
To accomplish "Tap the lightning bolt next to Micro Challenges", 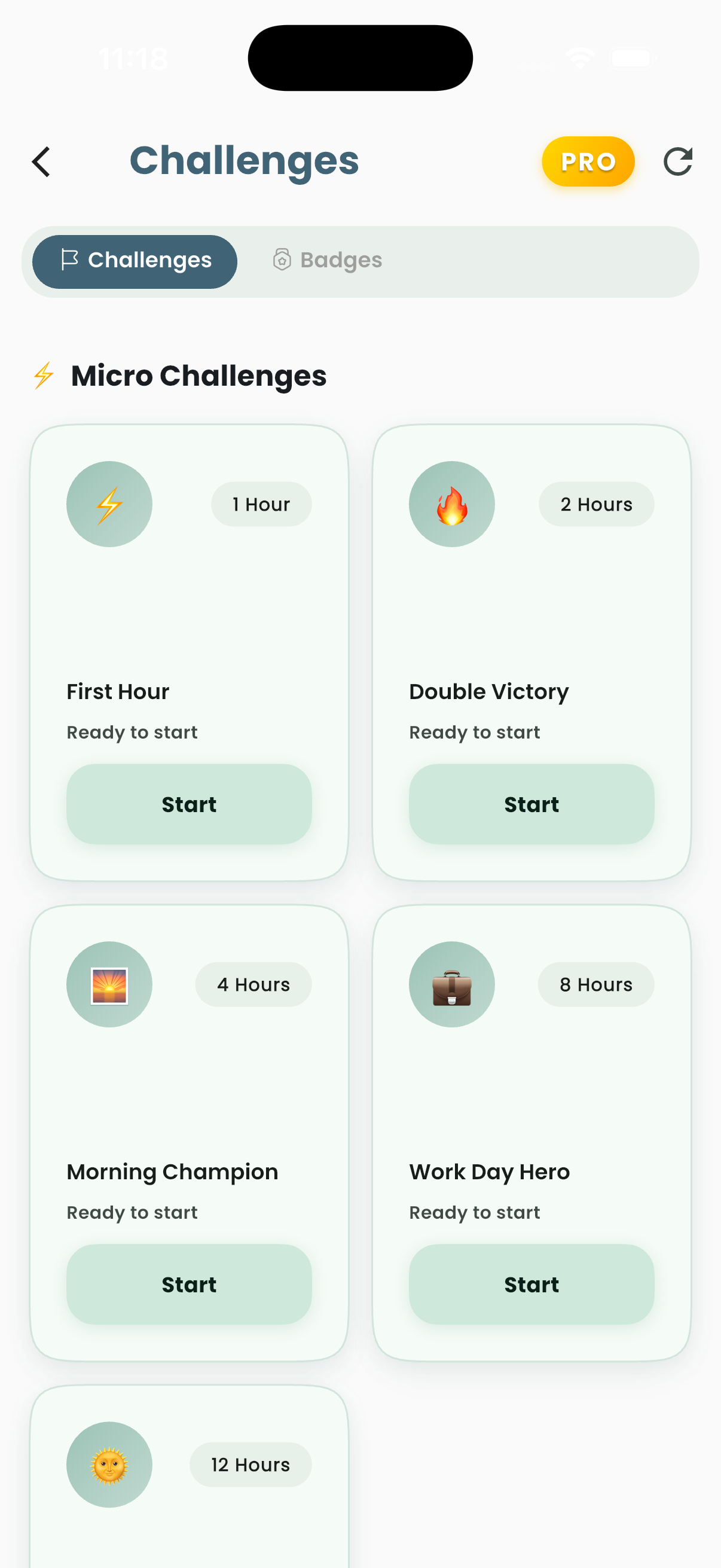I will 42,376.
